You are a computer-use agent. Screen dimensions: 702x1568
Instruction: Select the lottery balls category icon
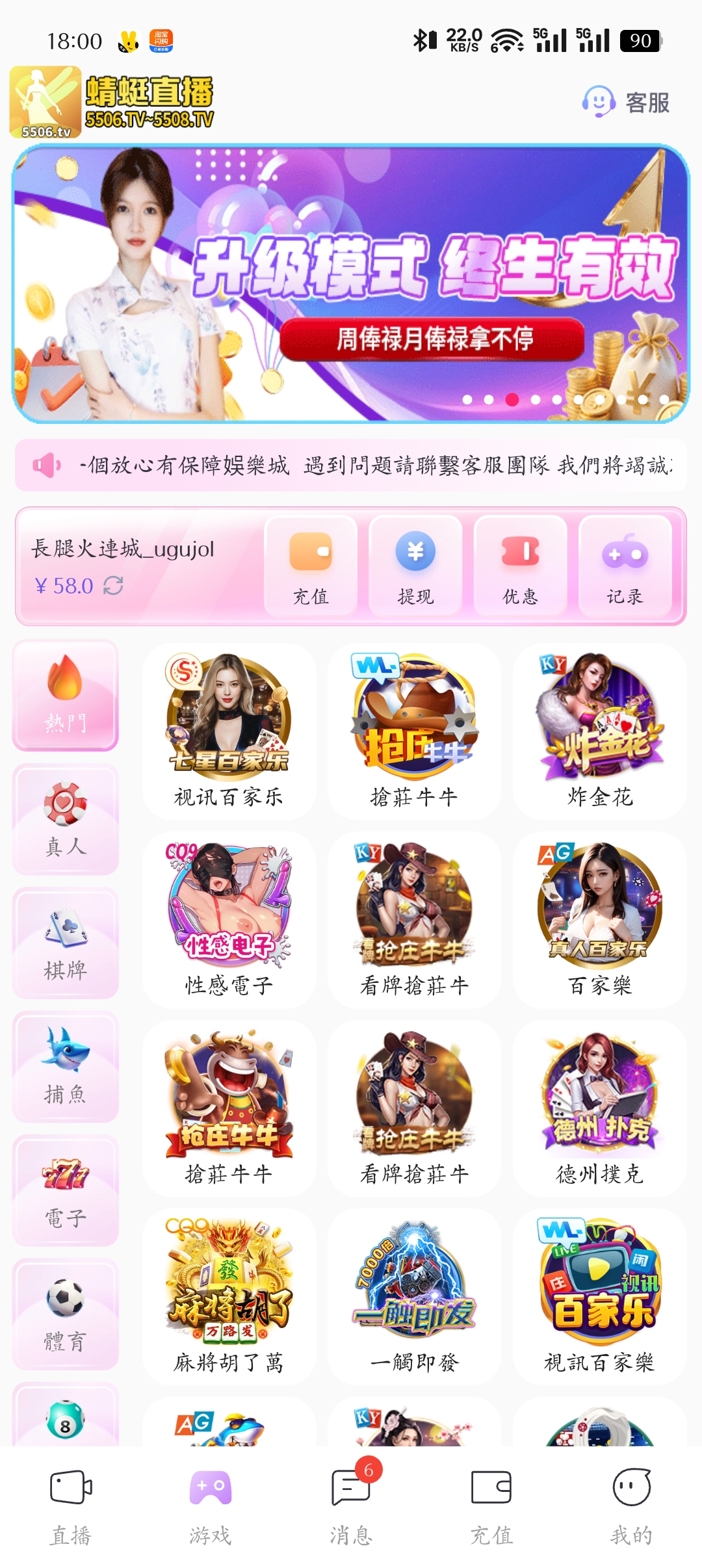65,1418
